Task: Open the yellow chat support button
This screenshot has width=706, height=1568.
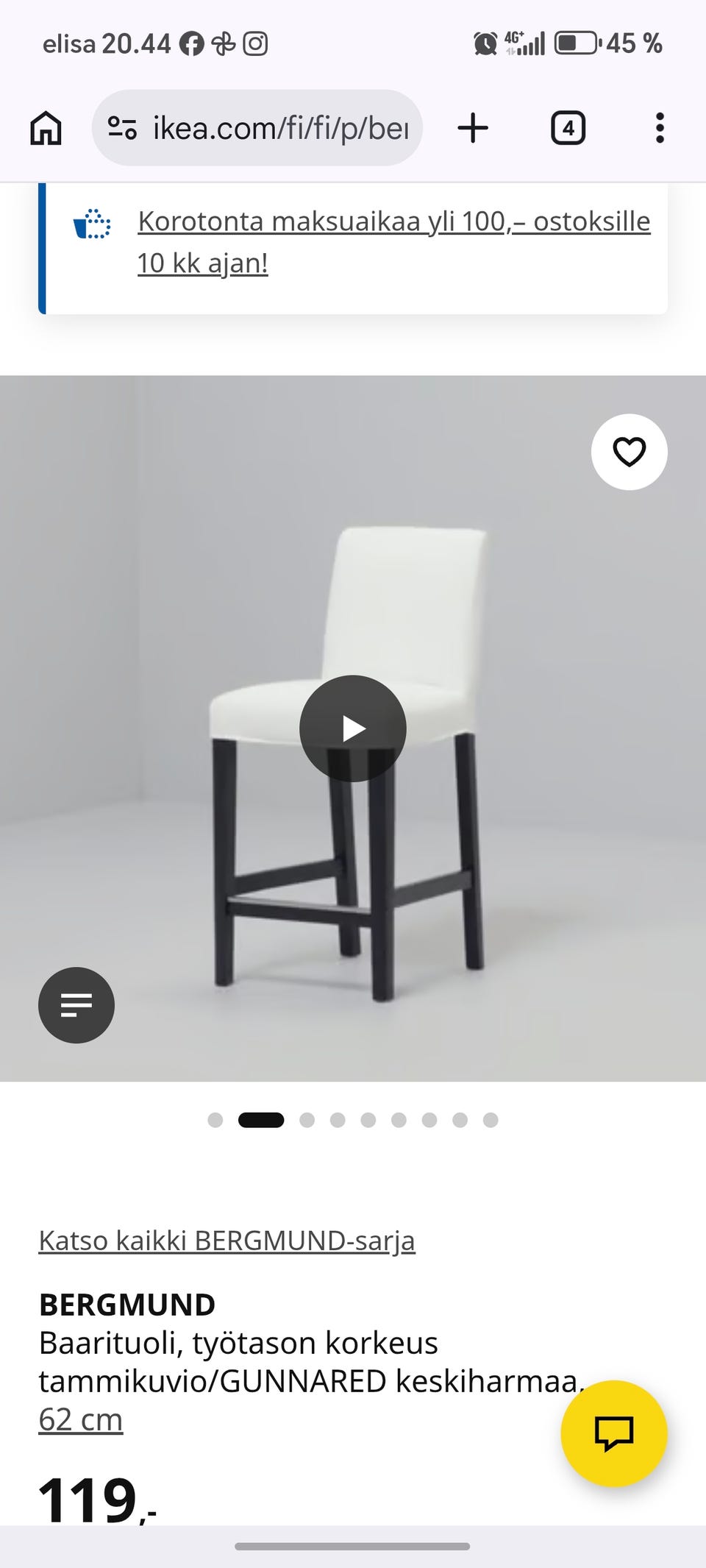Action: pos(613,1433)
